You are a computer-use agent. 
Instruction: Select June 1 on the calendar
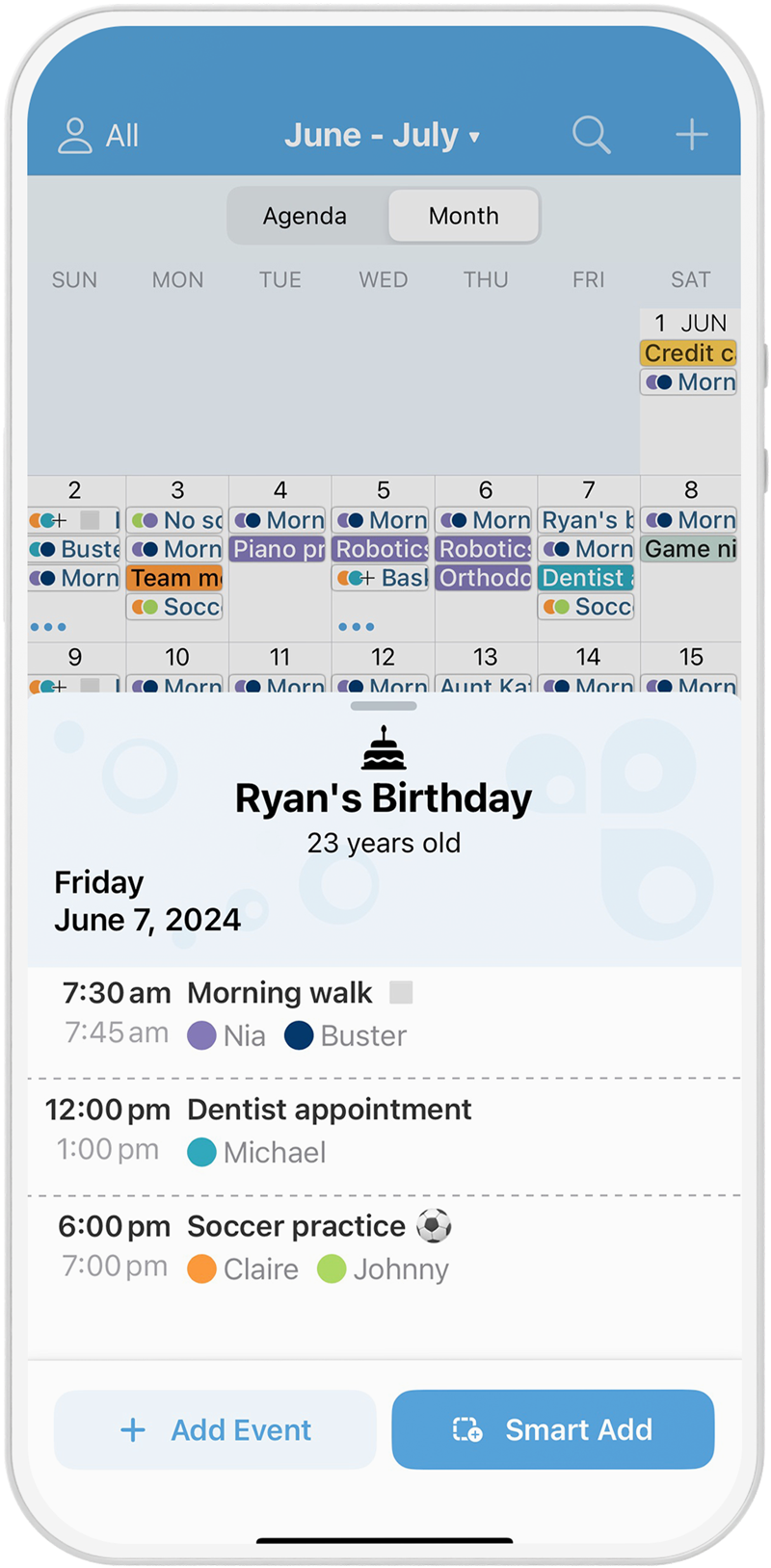(690, 391)
